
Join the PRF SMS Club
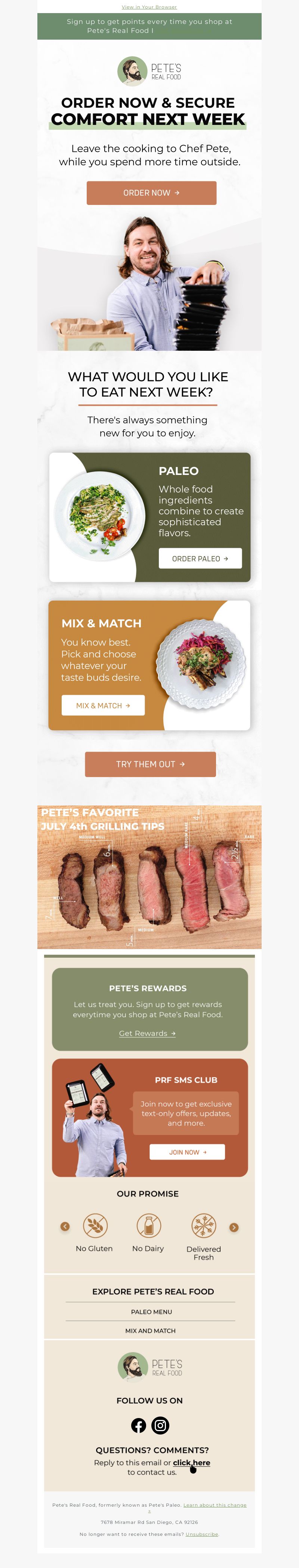click(187, 1152)
